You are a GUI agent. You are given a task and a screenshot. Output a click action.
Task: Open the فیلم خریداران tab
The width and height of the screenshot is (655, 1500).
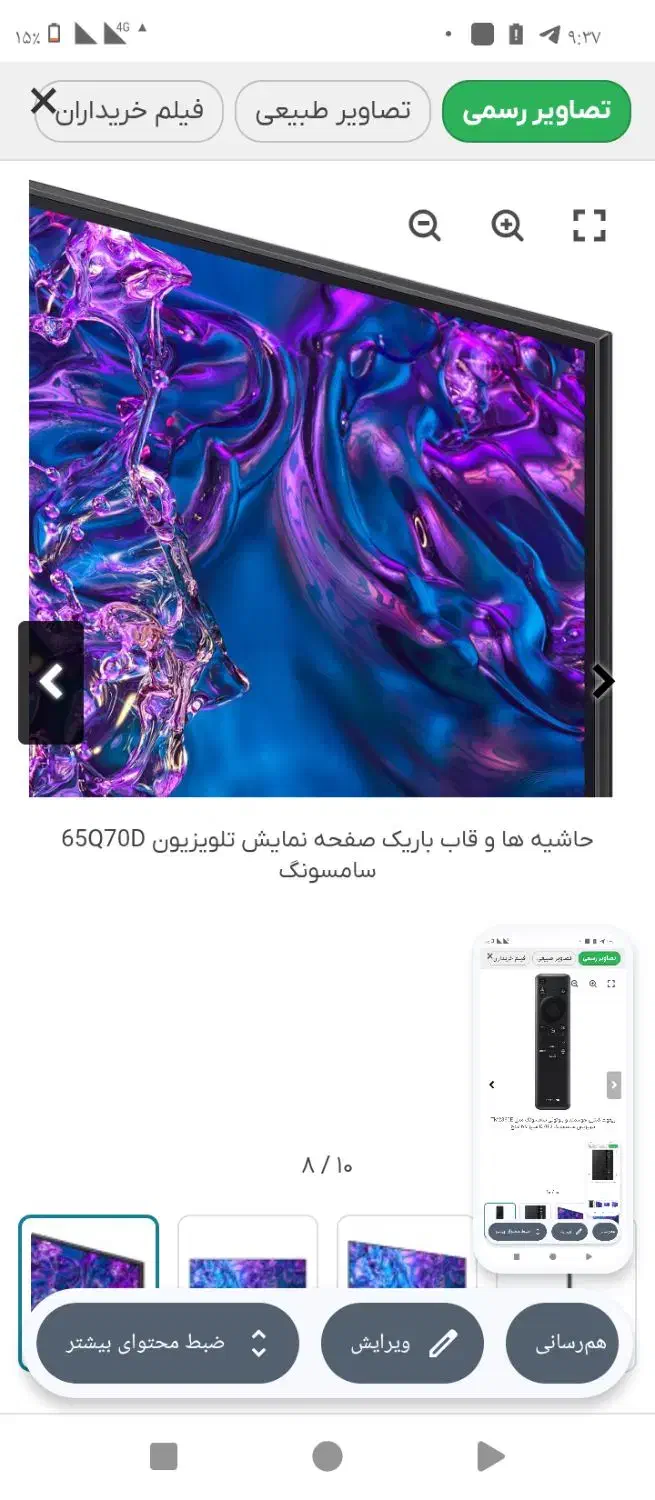point(129,111)
